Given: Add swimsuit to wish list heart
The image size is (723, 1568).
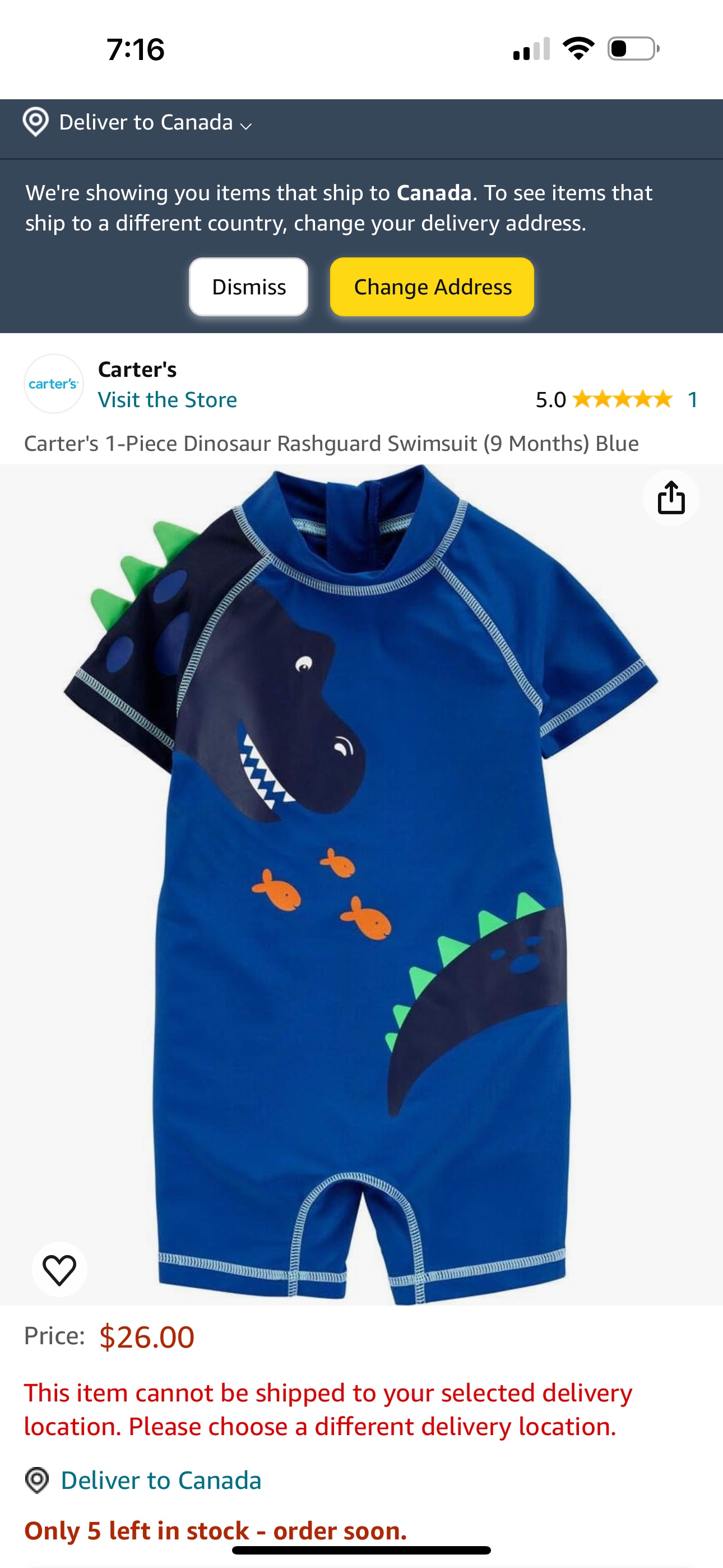Looking at the screenshot, I should (x=59, y=1269).
